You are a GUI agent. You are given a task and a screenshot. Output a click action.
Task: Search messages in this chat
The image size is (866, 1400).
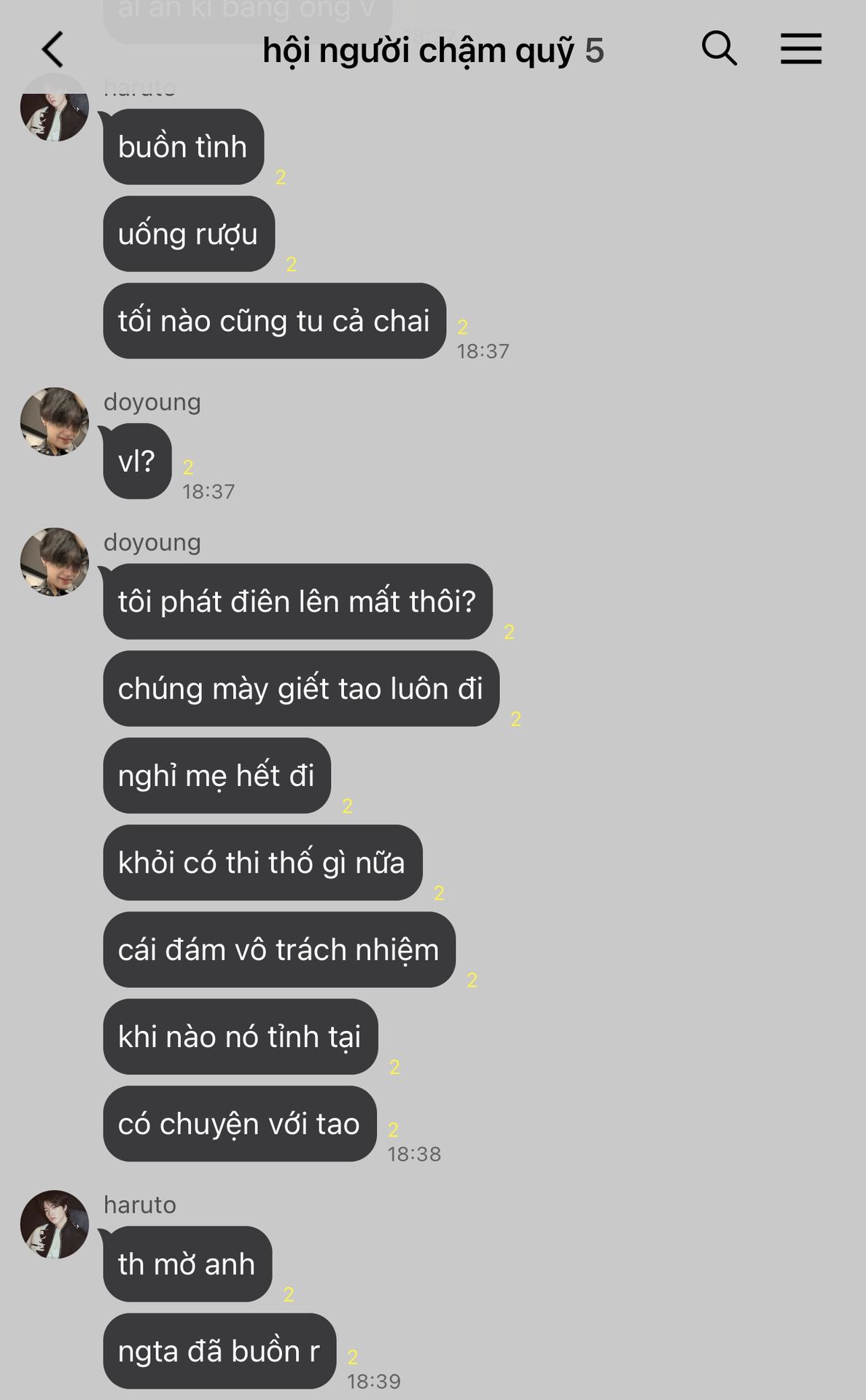(719, 49)
